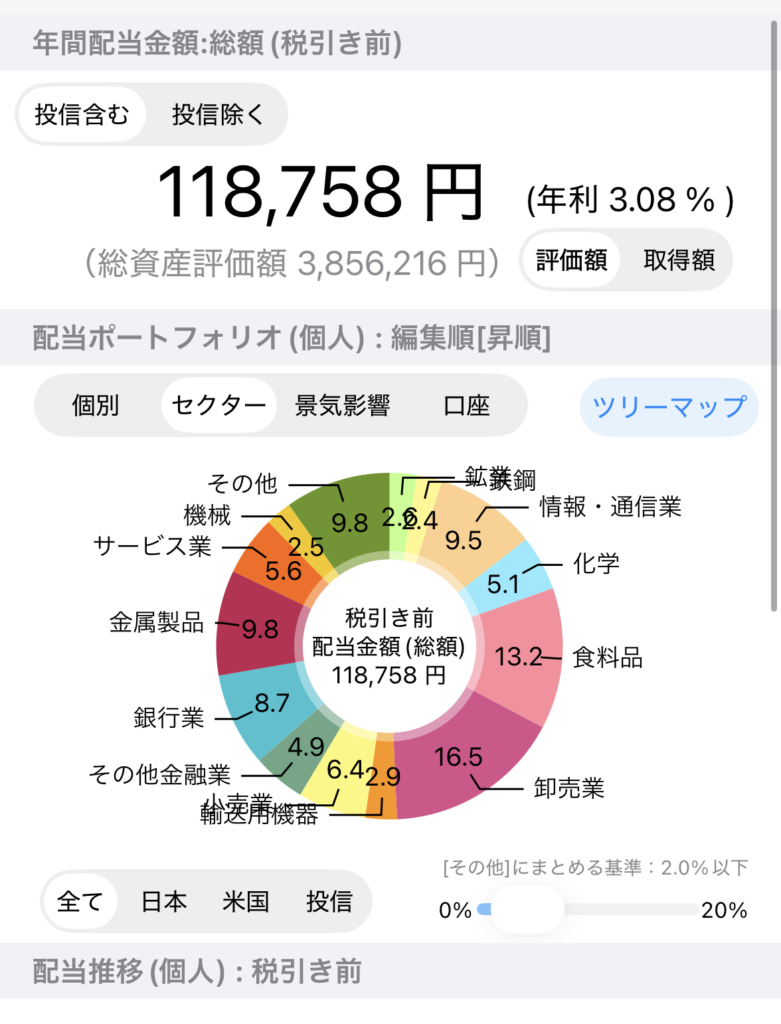Screen dimensions: 781x1024
Task: Select the セクター breakdown tab
Action: (218, 405)
